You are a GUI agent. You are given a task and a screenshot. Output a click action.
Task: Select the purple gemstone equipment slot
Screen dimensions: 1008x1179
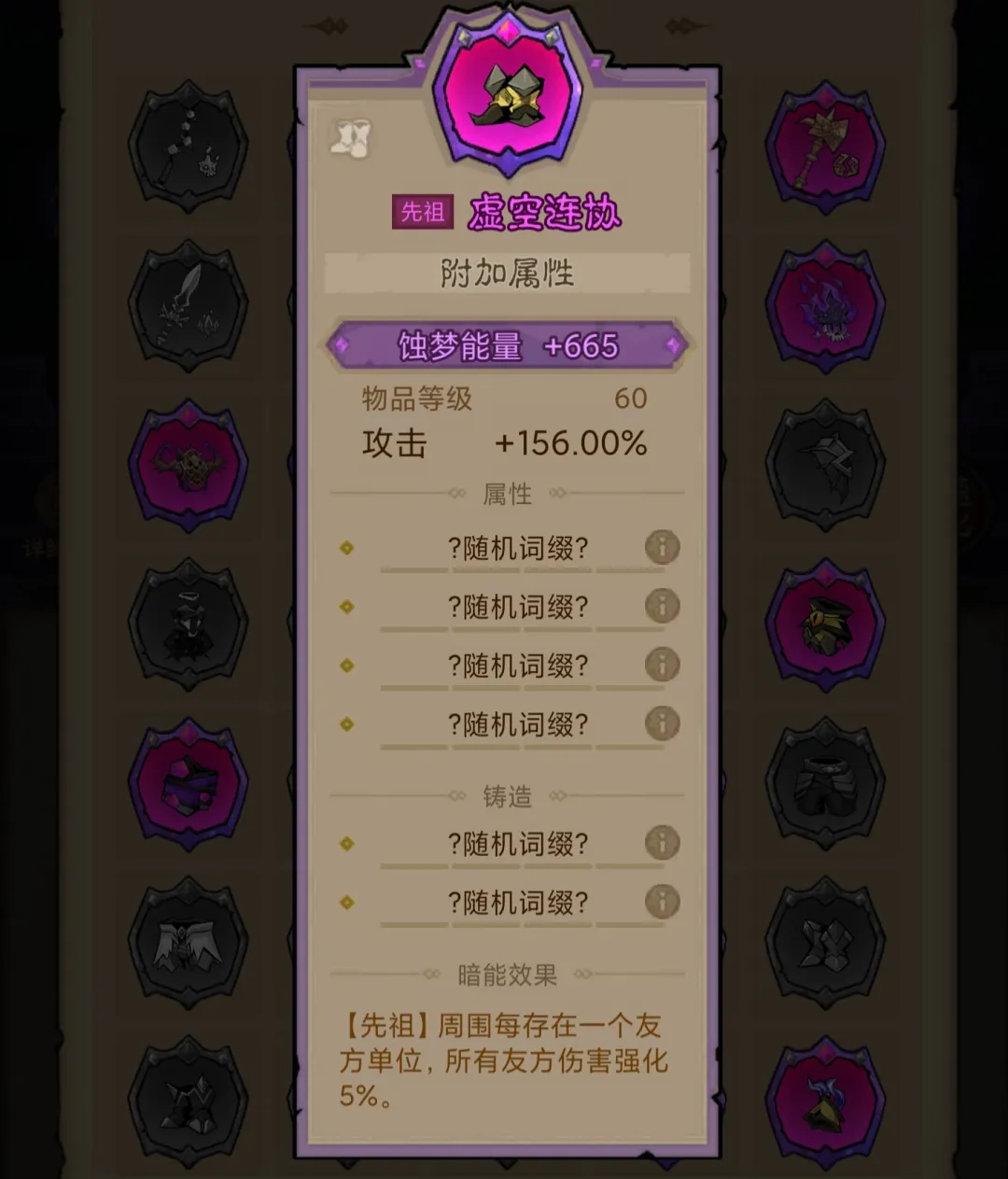pos(189,784)
